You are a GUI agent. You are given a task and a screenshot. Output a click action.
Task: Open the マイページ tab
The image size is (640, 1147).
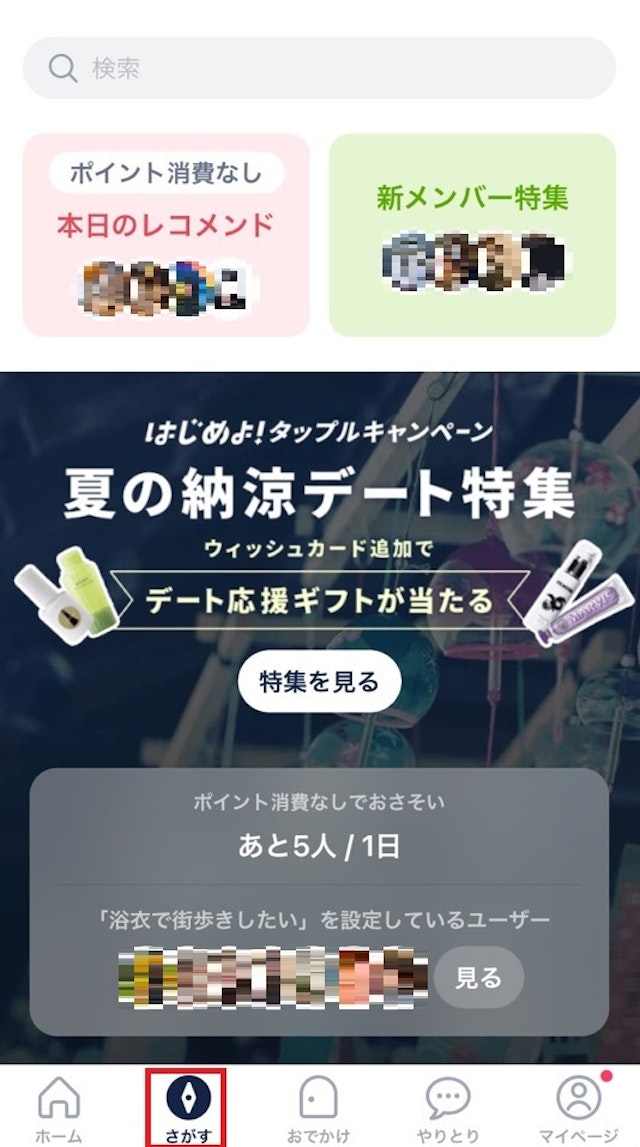[x=578, y=1107]
